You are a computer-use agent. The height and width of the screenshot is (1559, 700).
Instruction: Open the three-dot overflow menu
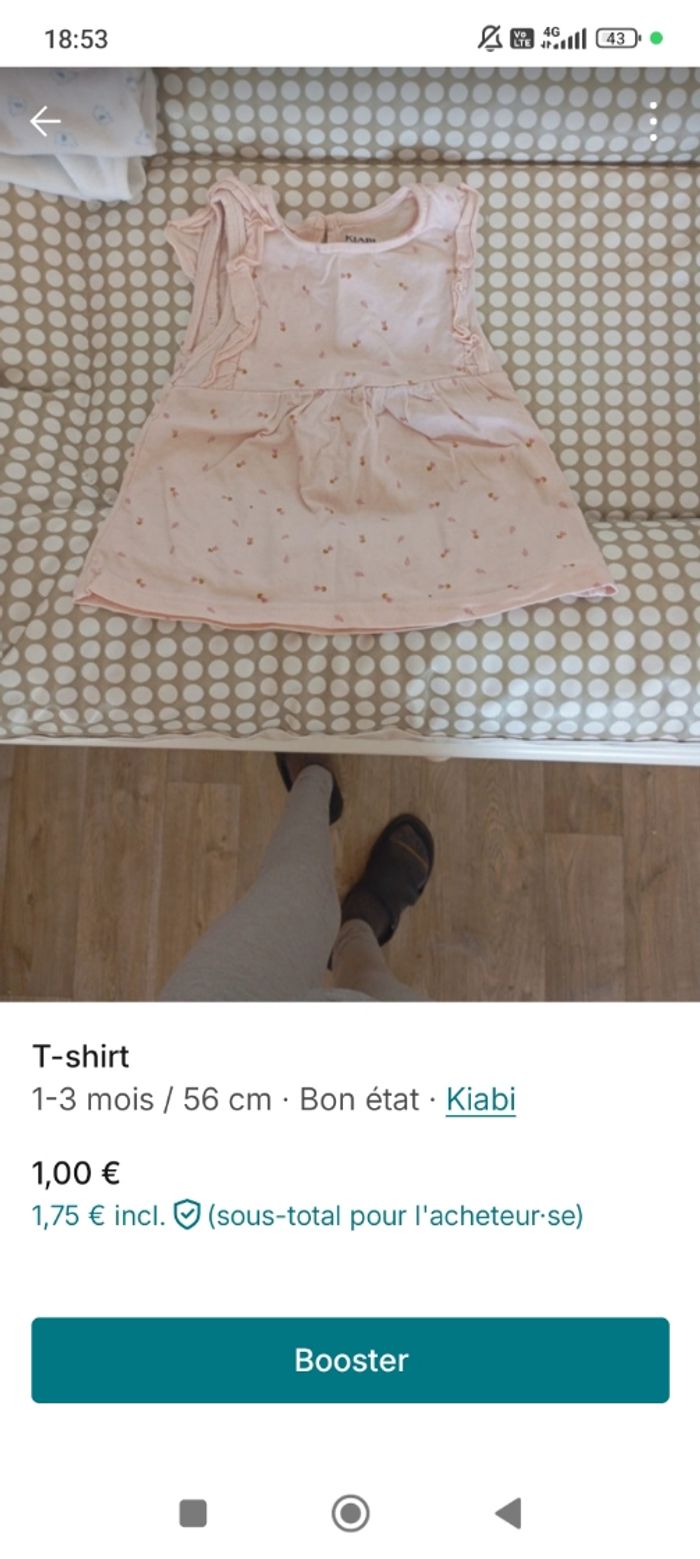(x=653, y=122)
